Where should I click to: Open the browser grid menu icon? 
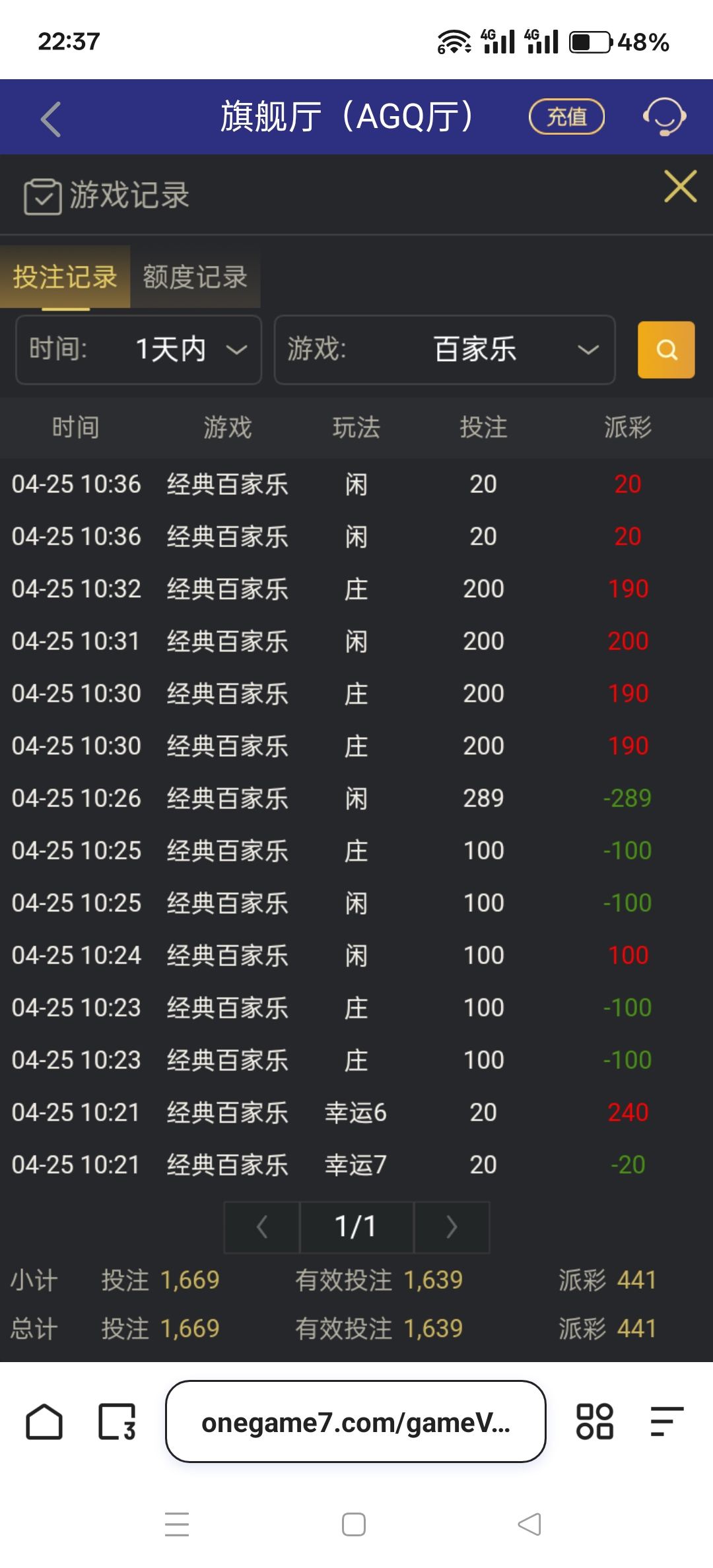(595, 1421)
